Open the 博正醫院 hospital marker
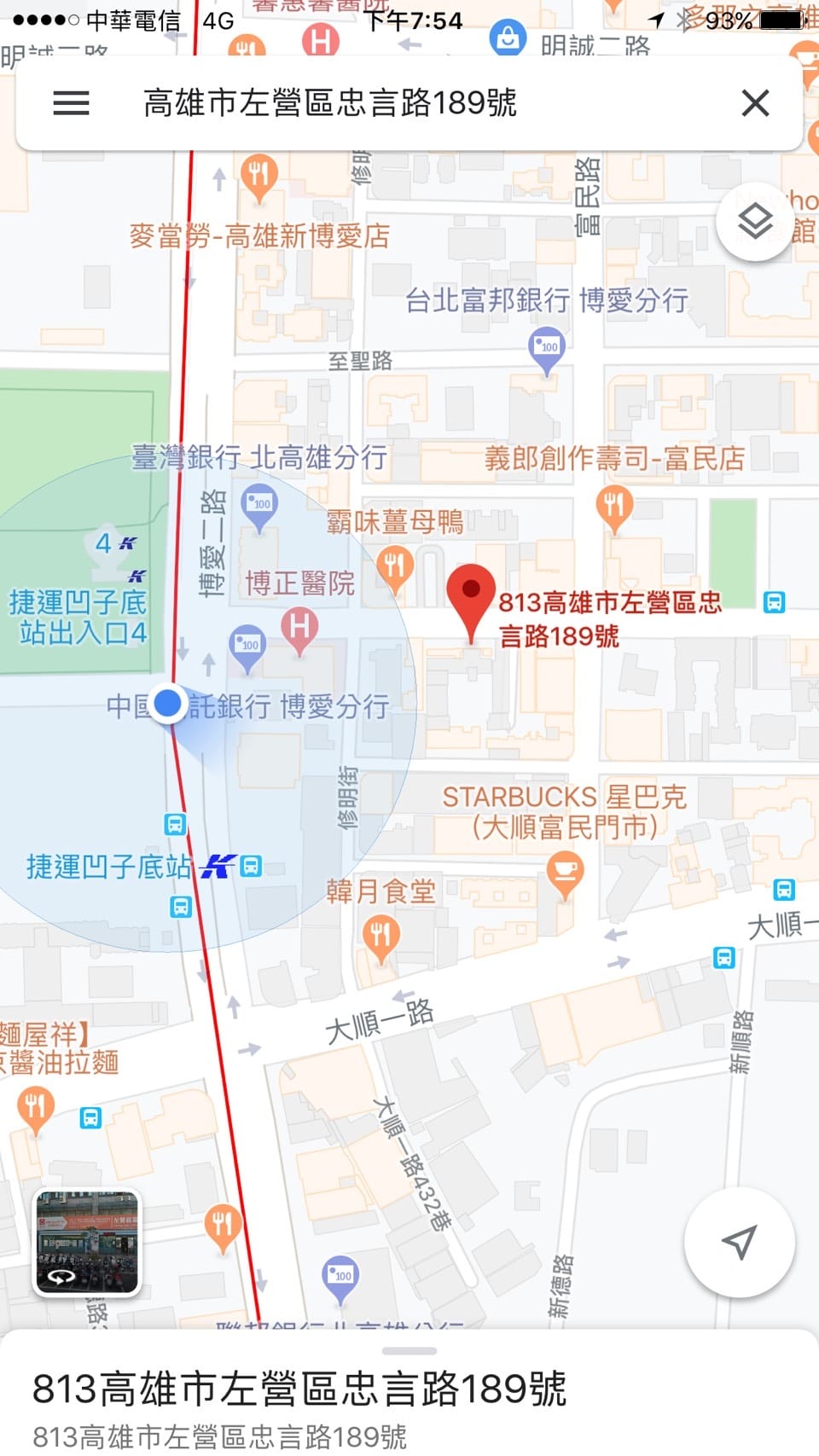Image resolution: width=819 pixels, height=1456 pixels. 299,629
